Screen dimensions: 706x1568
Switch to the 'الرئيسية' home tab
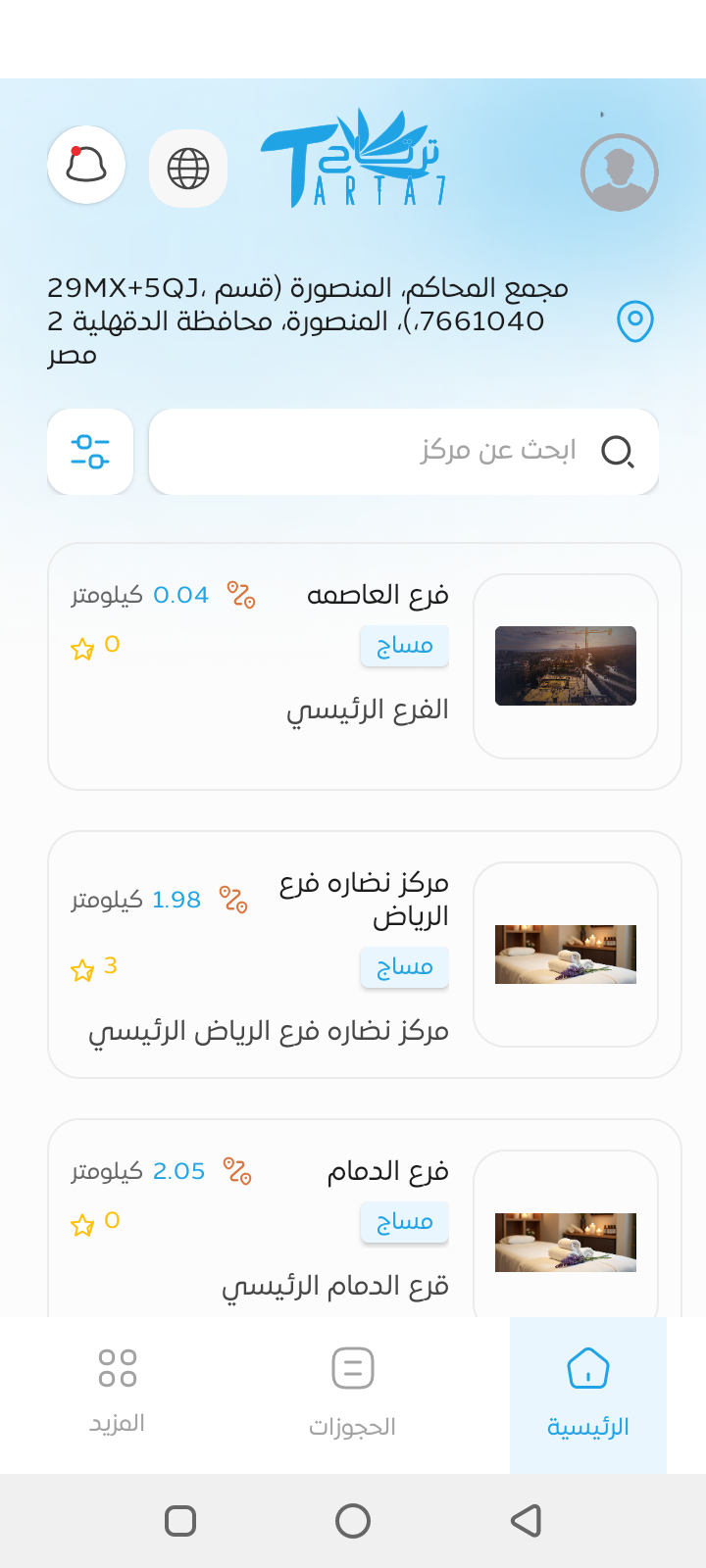pyautogui.click(x=587, y=1394)
